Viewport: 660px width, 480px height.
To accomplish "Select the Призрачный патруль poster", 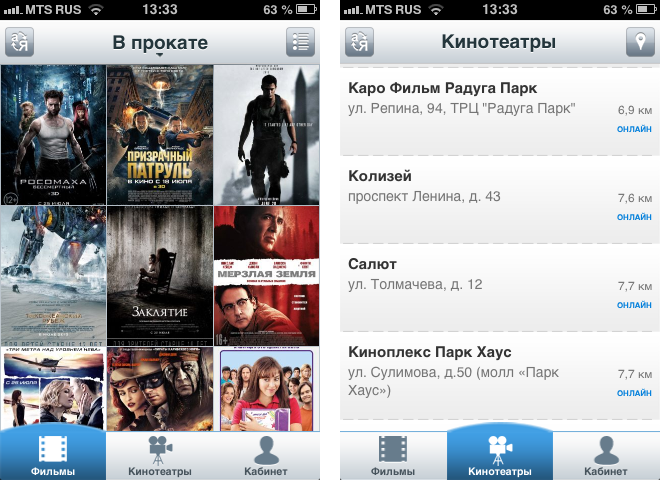I will (x=160, y=133).
